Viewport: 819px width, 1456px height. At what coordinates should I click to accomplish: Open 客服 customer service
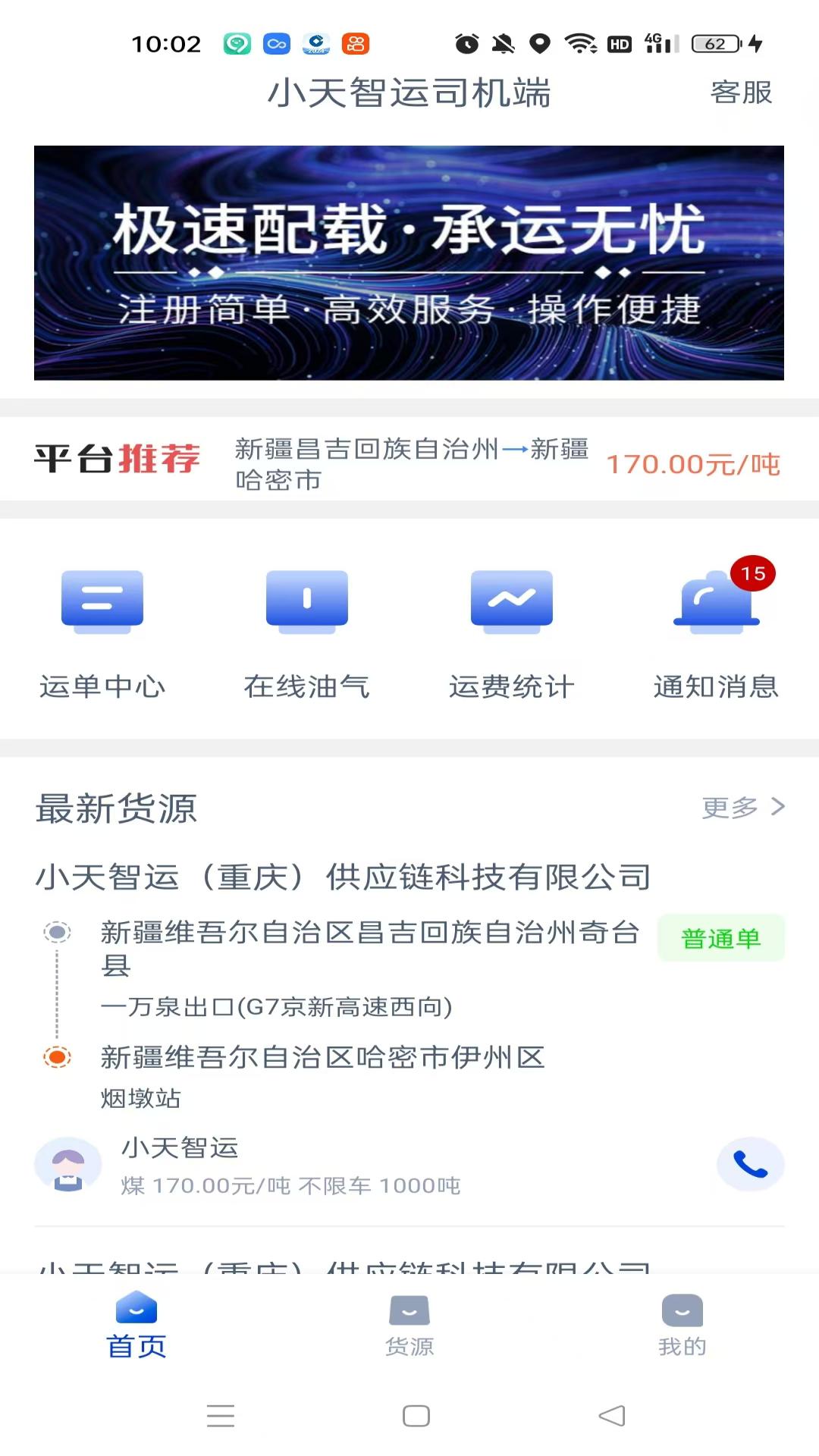click(x=741, y=93)
